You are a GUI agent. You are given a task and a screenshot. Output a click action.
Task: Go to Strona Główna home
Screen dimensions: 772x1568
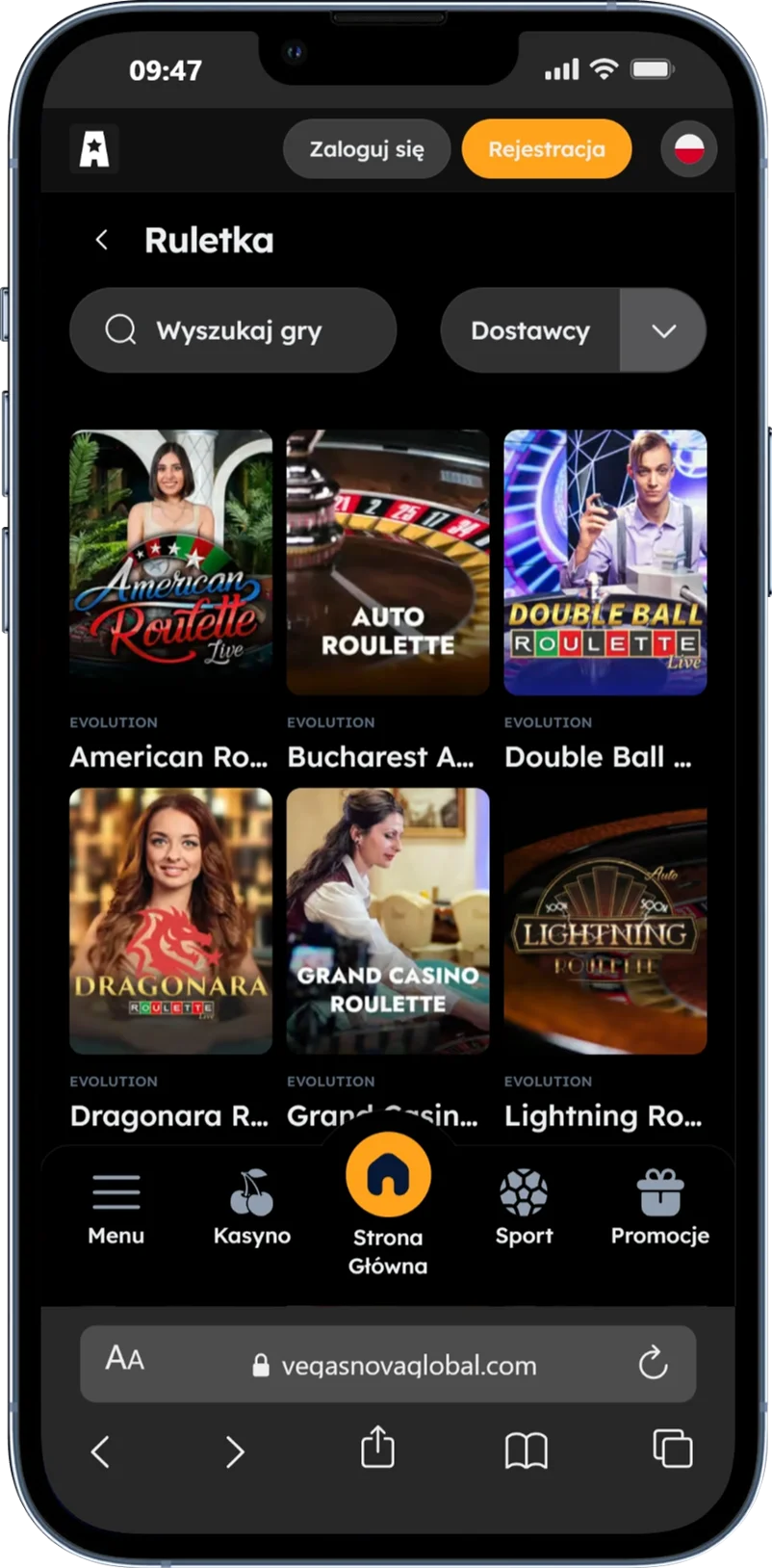pyautogui.click(x=388, y=1177)
